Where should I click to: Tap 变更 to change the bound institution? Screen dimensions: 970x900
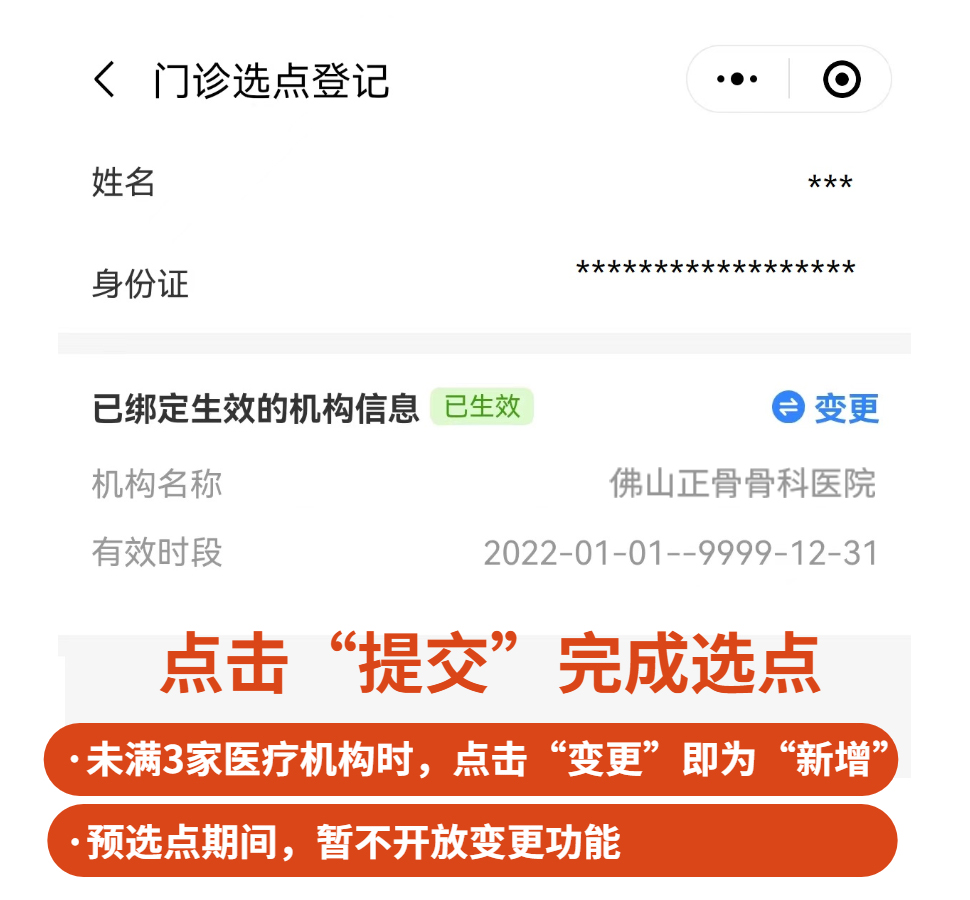click(826, 408)
